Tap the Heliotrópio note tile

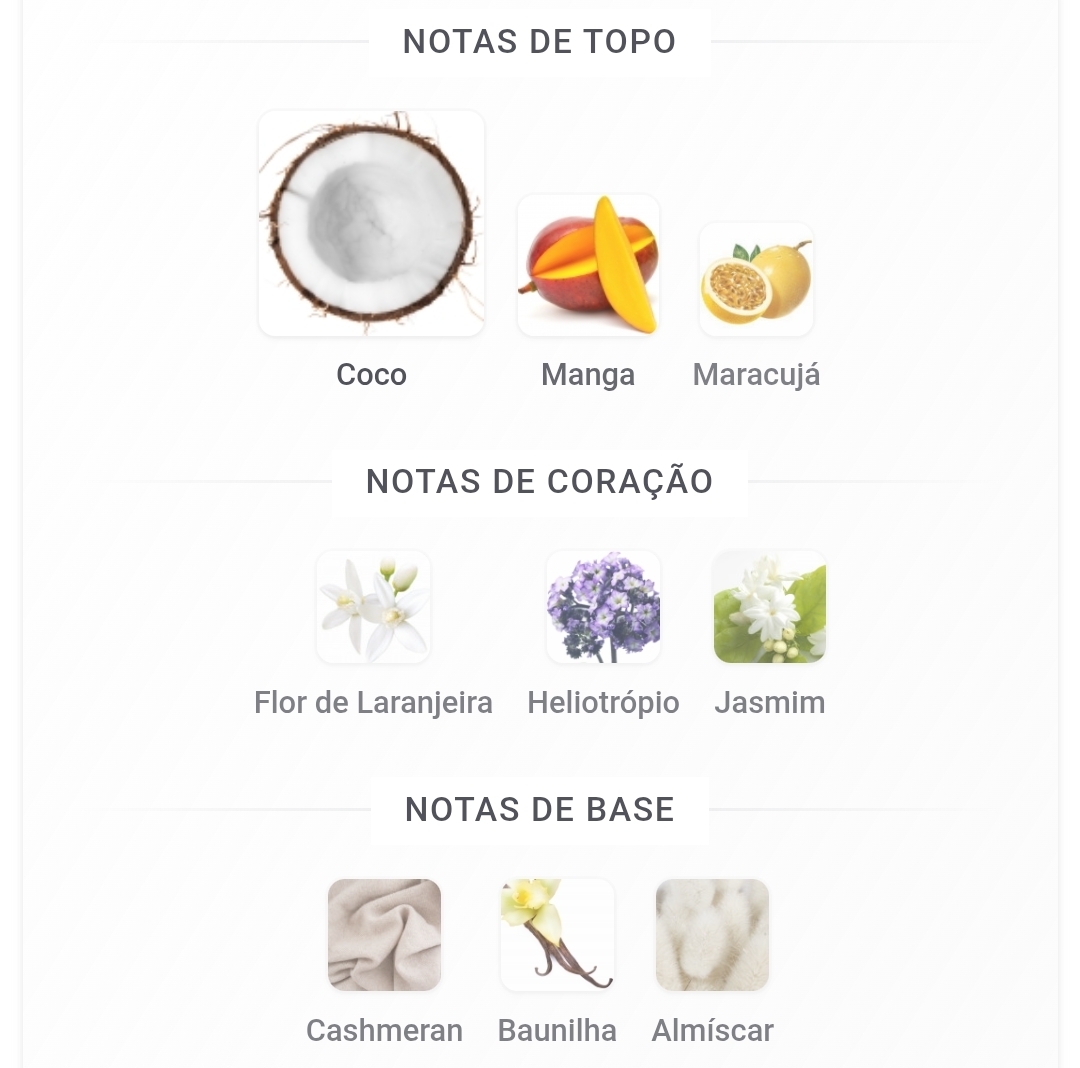coord(603,607)
